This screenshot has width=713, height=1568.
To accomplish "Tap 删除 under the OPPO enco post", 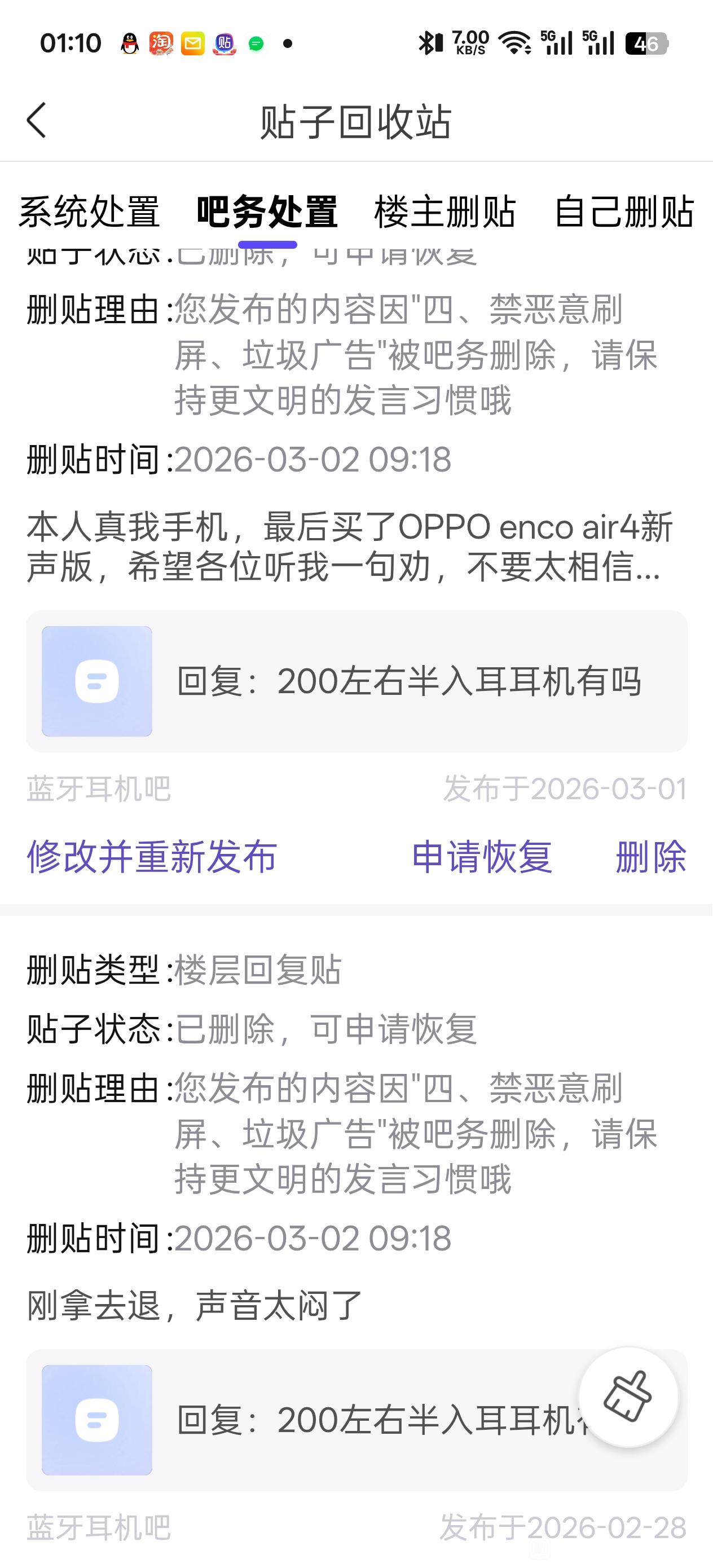I will pos(650,856).
